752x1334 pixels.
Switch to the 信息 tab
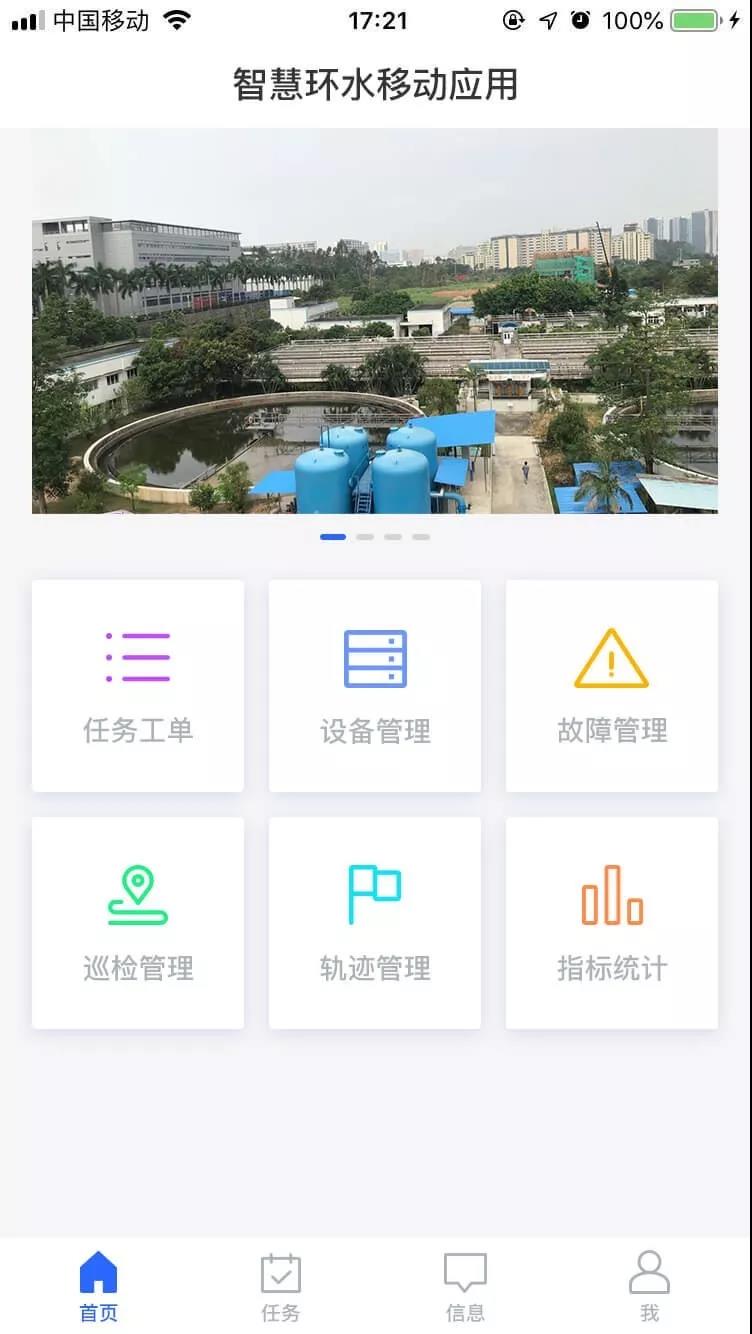click(465, 1288)
